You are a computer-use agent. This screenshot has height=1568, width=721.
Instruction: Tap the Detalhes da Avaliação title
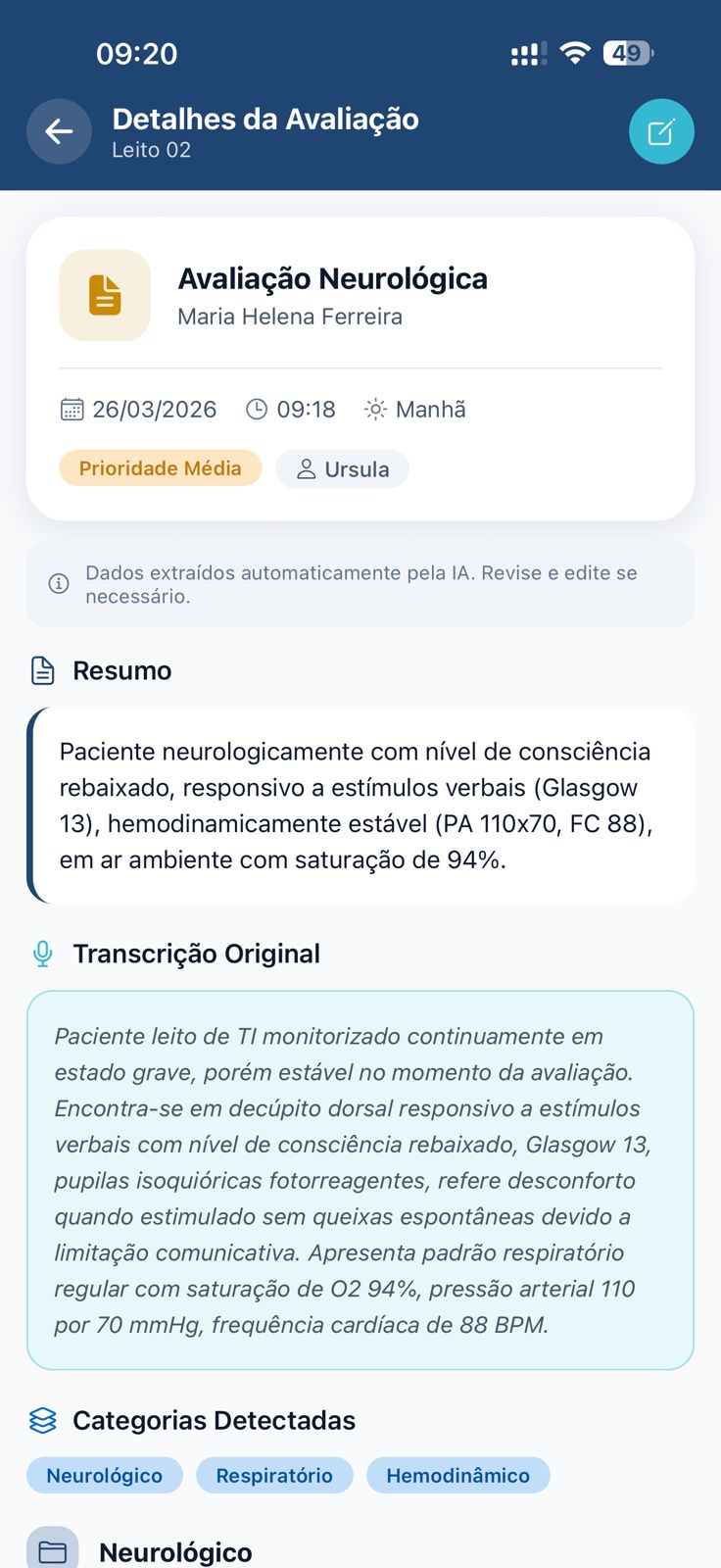point(265,119)
